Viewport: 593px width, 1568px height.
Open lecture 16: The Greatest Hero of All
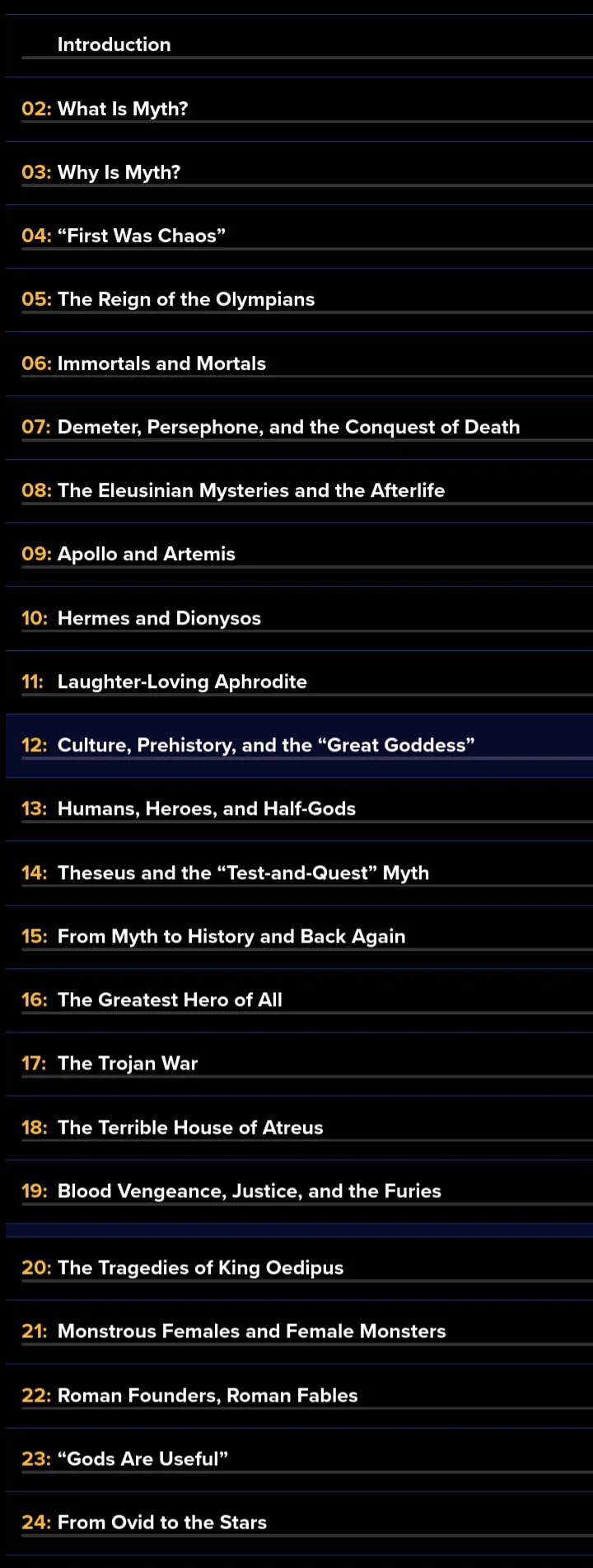coord(299,999)
